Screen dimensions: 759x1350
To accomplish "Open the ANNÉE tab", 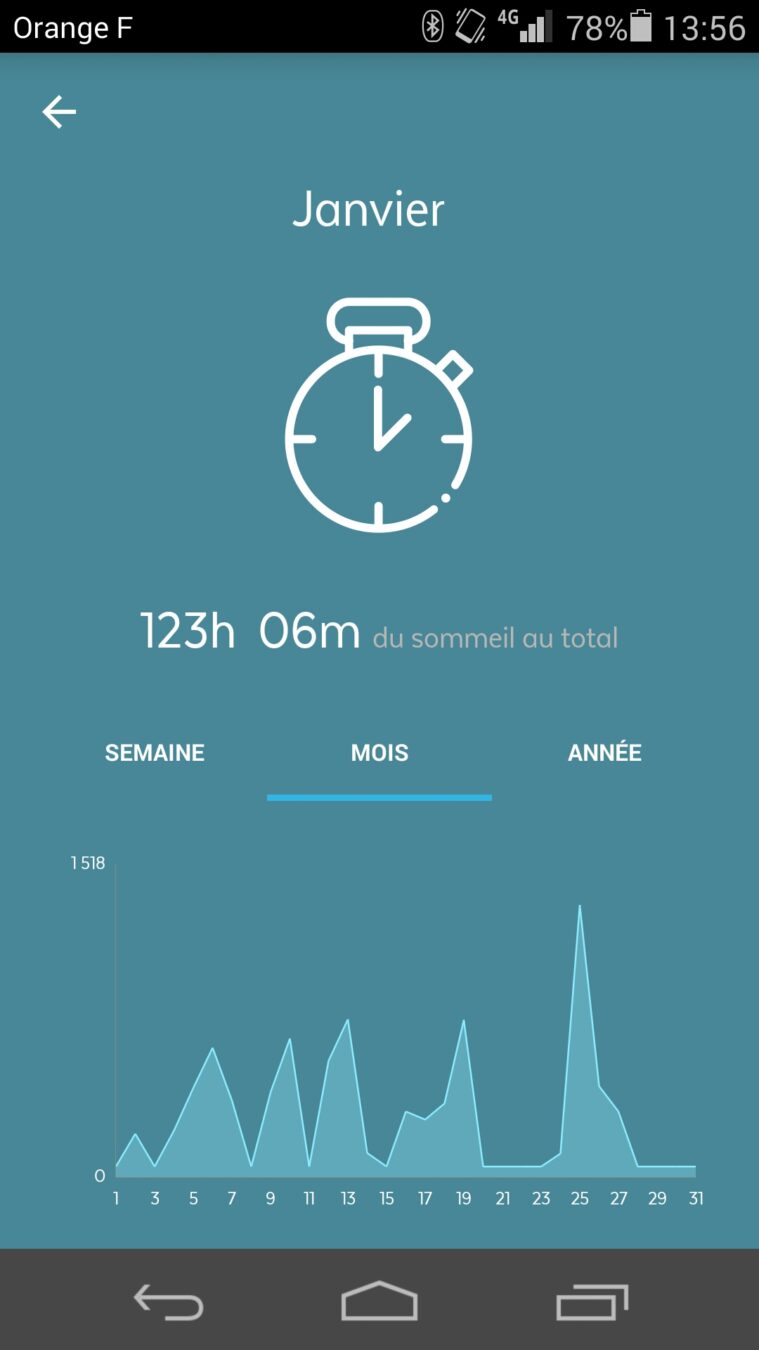I will point(604,753).
